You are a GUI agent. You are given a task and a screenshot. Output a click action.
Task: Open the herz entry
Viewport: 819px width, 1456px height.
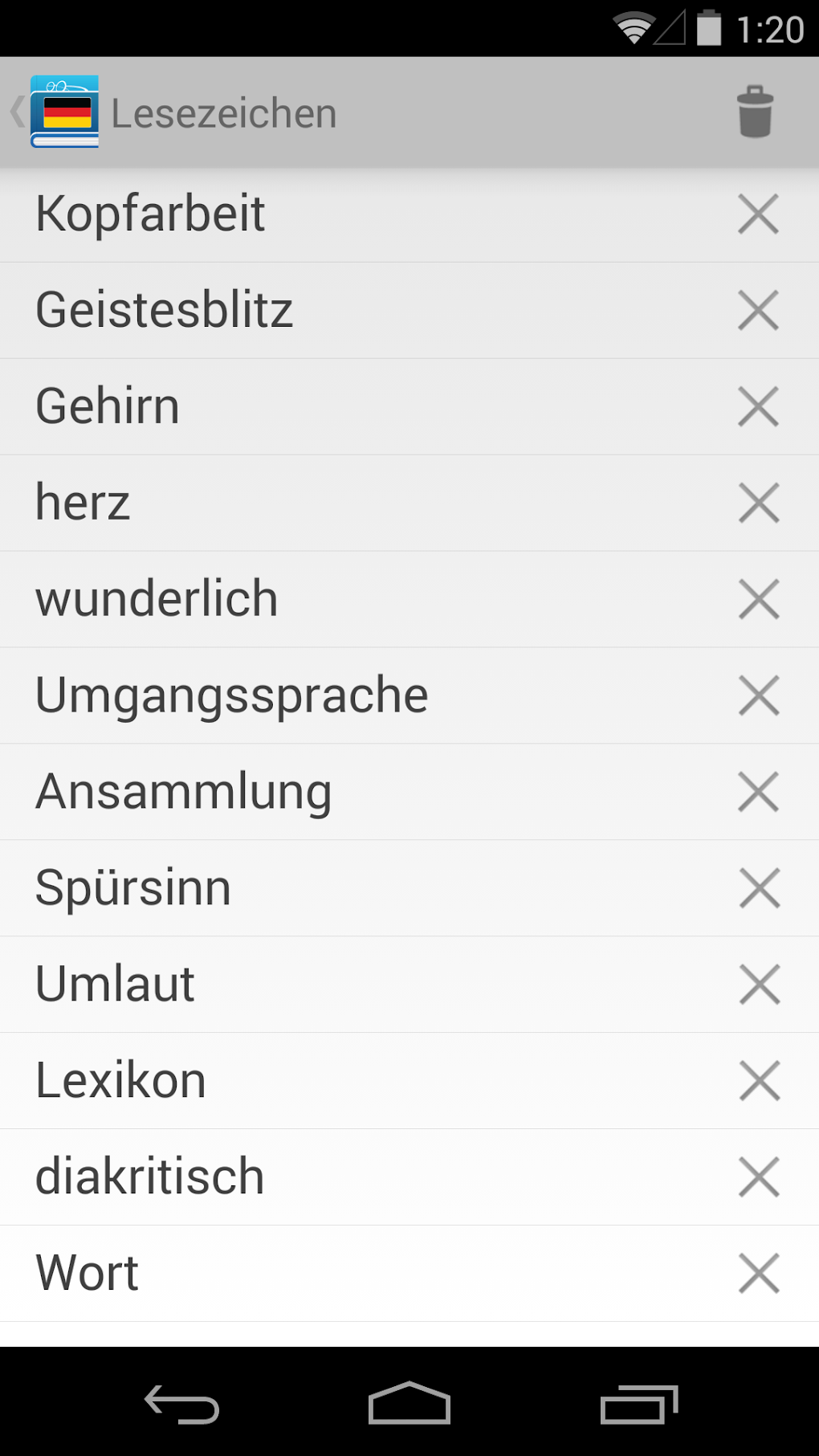83,503
